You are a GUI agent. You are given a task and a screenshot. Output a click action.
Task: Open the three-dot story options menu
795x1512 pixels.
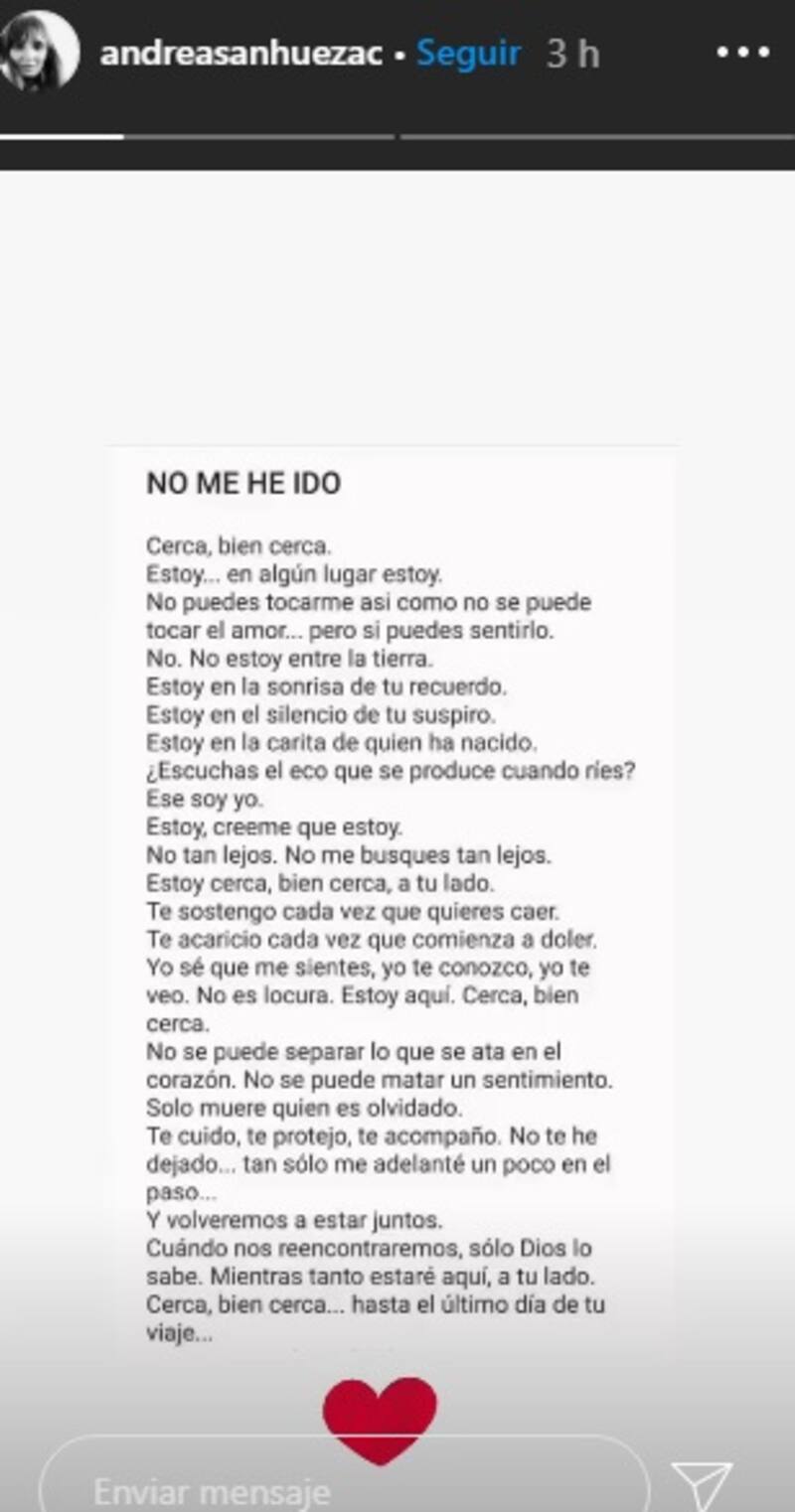click(743, 53)
